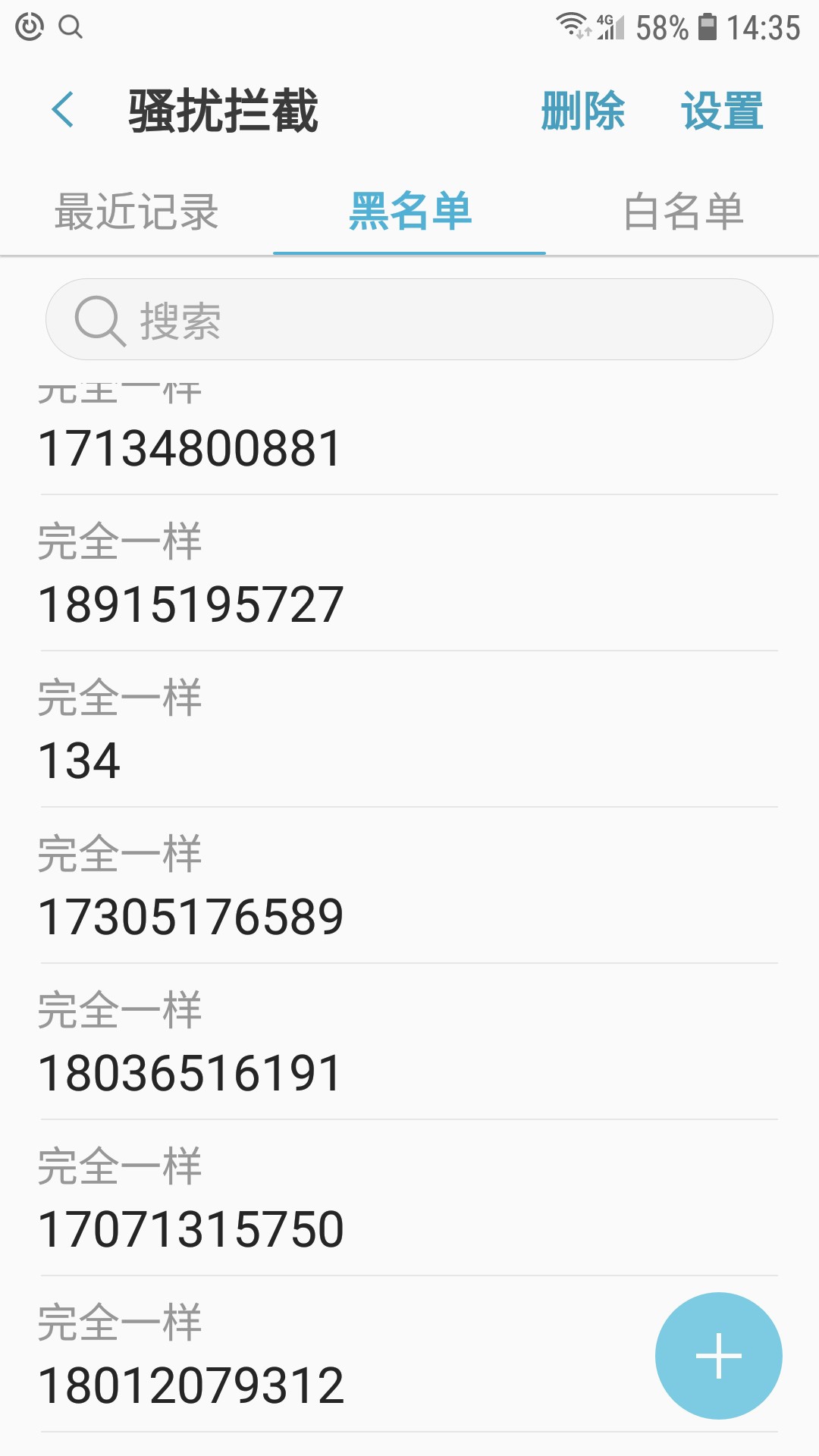Add a new number with plus button
Viewport: 819px width, 1456px height.
click(718, 1356)
